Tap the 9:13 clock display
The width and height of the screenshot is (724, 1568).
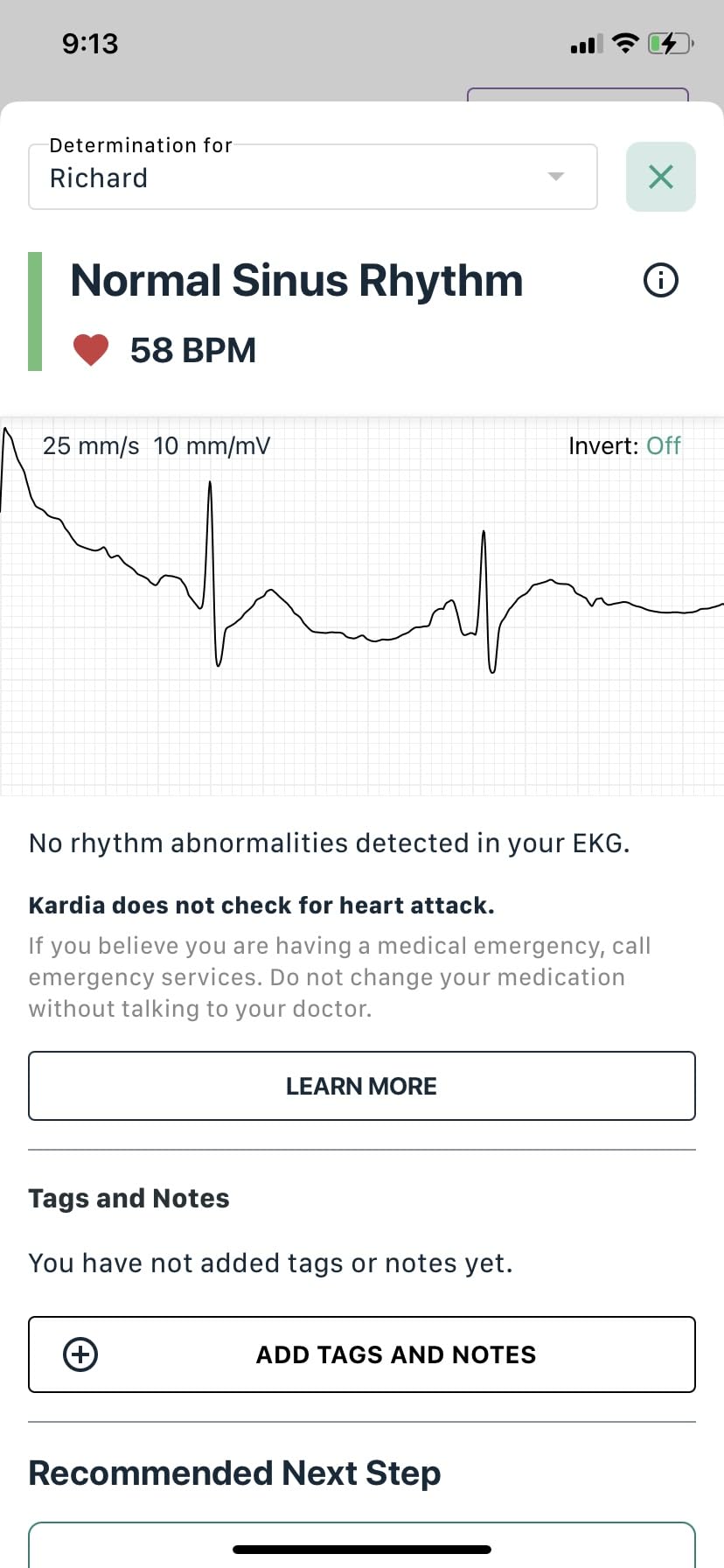pyautogui.click(x=90, y=43)
